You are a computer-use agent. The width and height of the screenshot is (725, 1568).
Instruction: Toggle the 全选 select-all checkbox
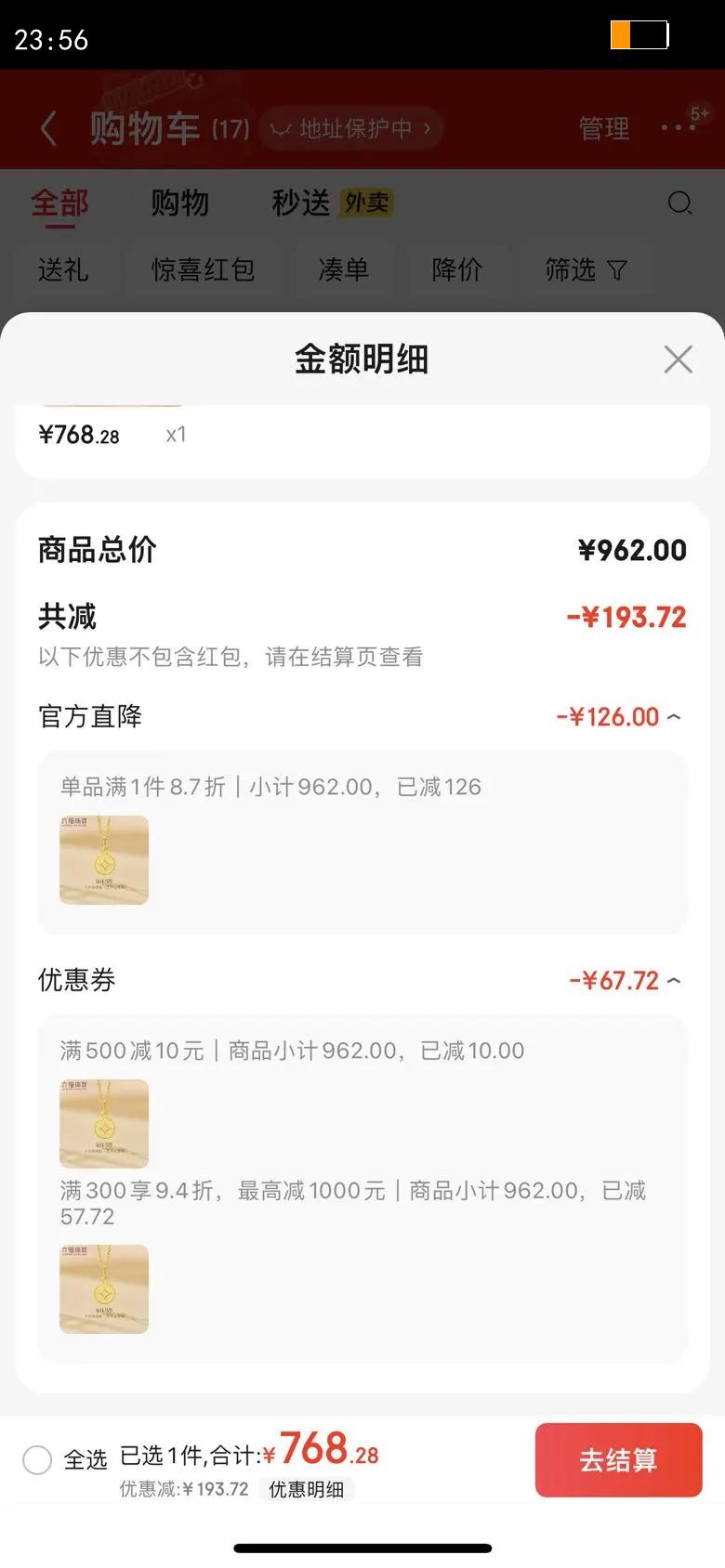[x=37, y=1459]
